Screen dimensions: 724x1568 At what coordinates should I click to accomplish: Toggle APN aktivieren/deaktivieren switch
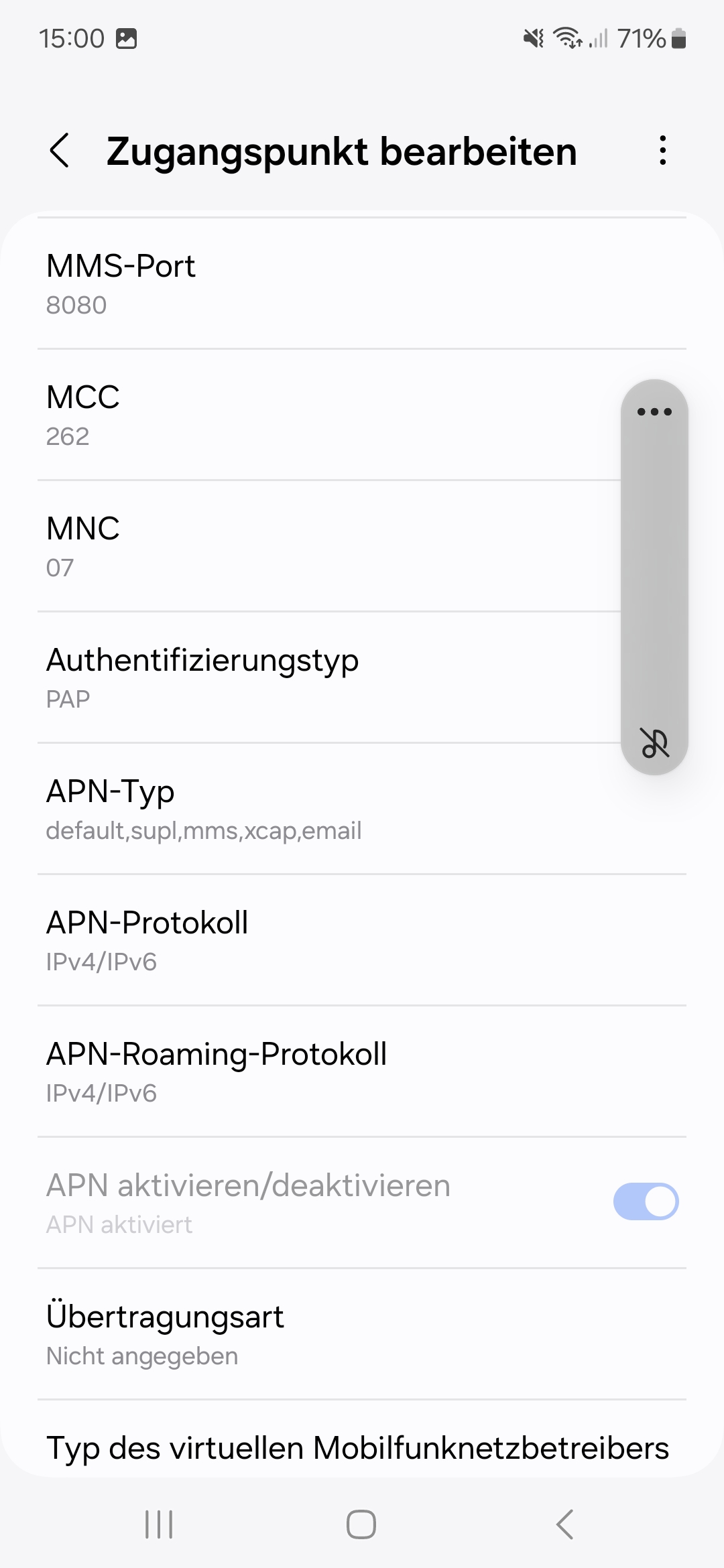click(646, 1201)
